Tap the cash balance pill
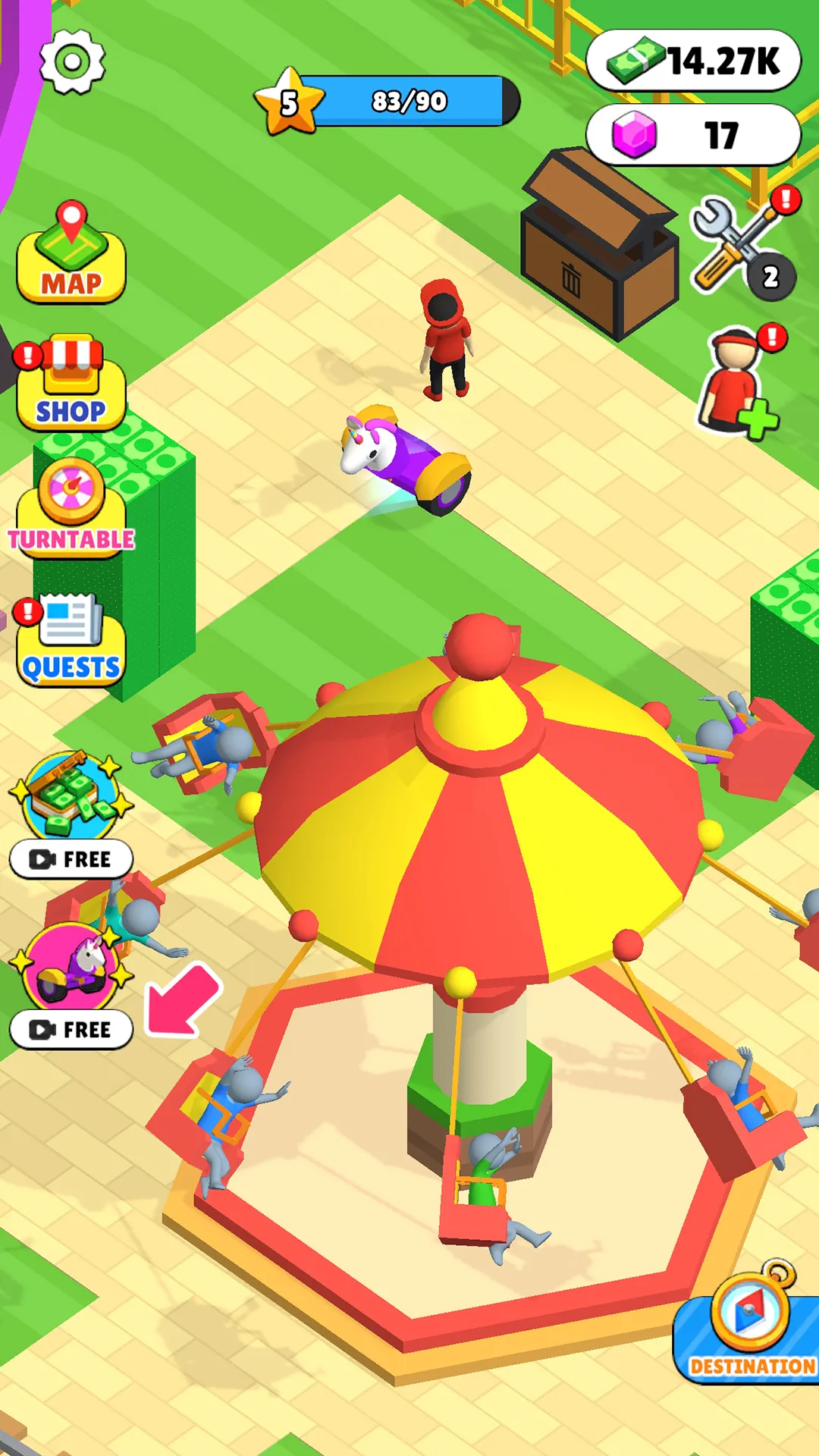Screen dimensions: 819x1456 tap(693, 61)
